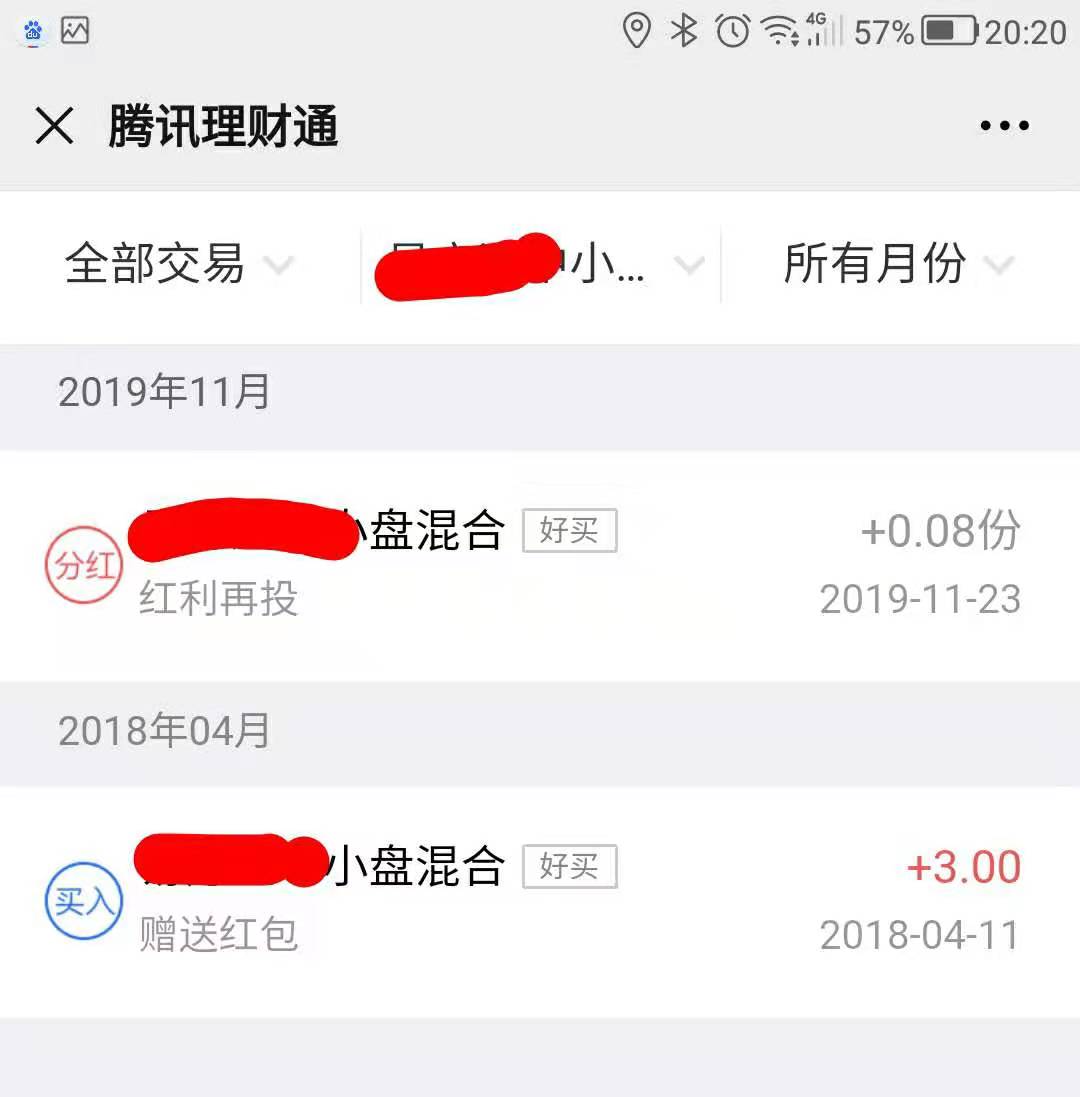Screen dimensions: 1080x1097
Task: Tap the alarm clock status icon
Action: 731,33
